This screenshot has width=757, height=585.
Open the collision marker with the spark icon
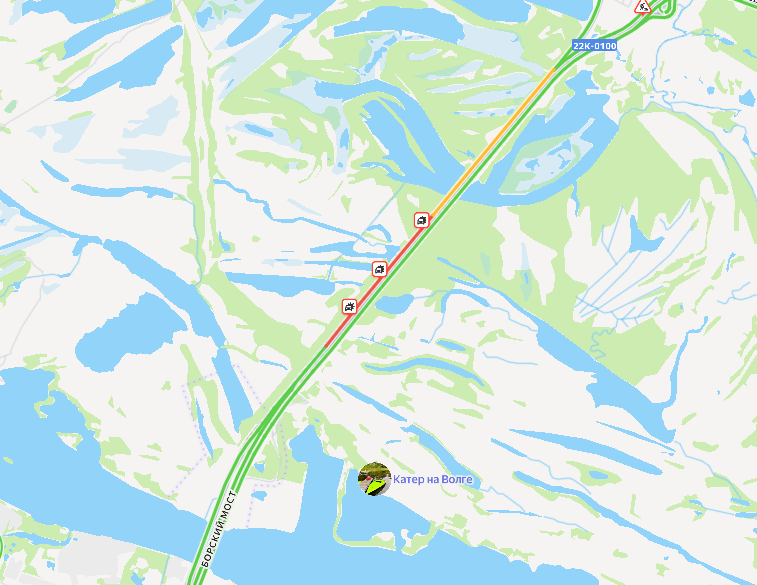coord(349,306)
